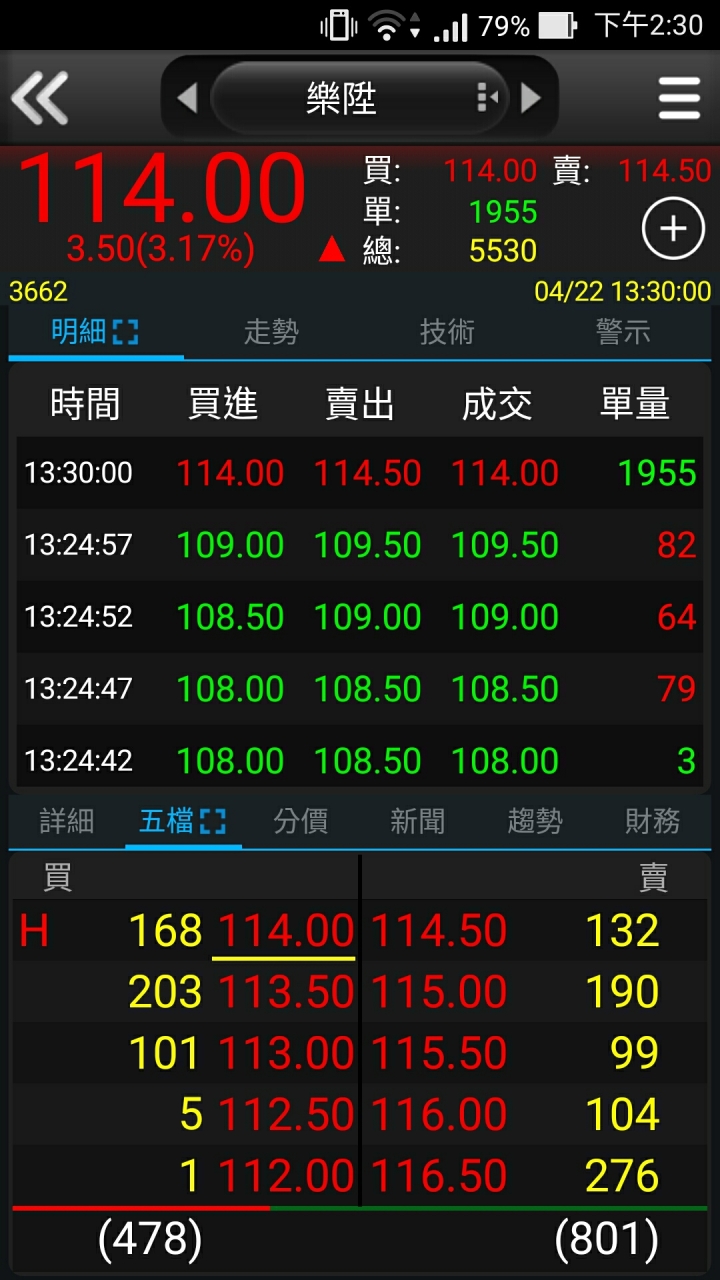Switch to the 技術 tab
The image size is (720, 1280).
tap(447, 332)
